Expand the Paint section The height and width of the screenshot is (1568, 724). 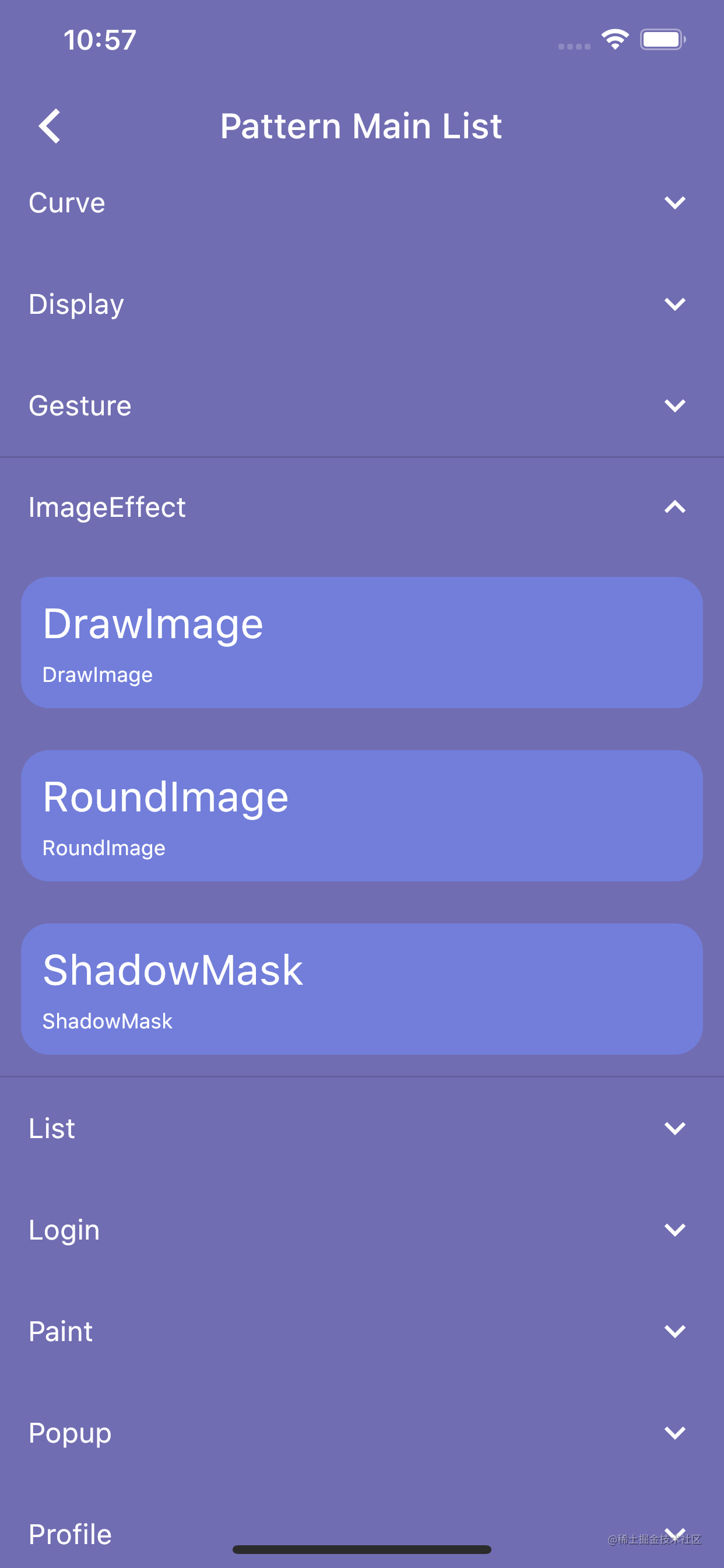[362, 1331]
